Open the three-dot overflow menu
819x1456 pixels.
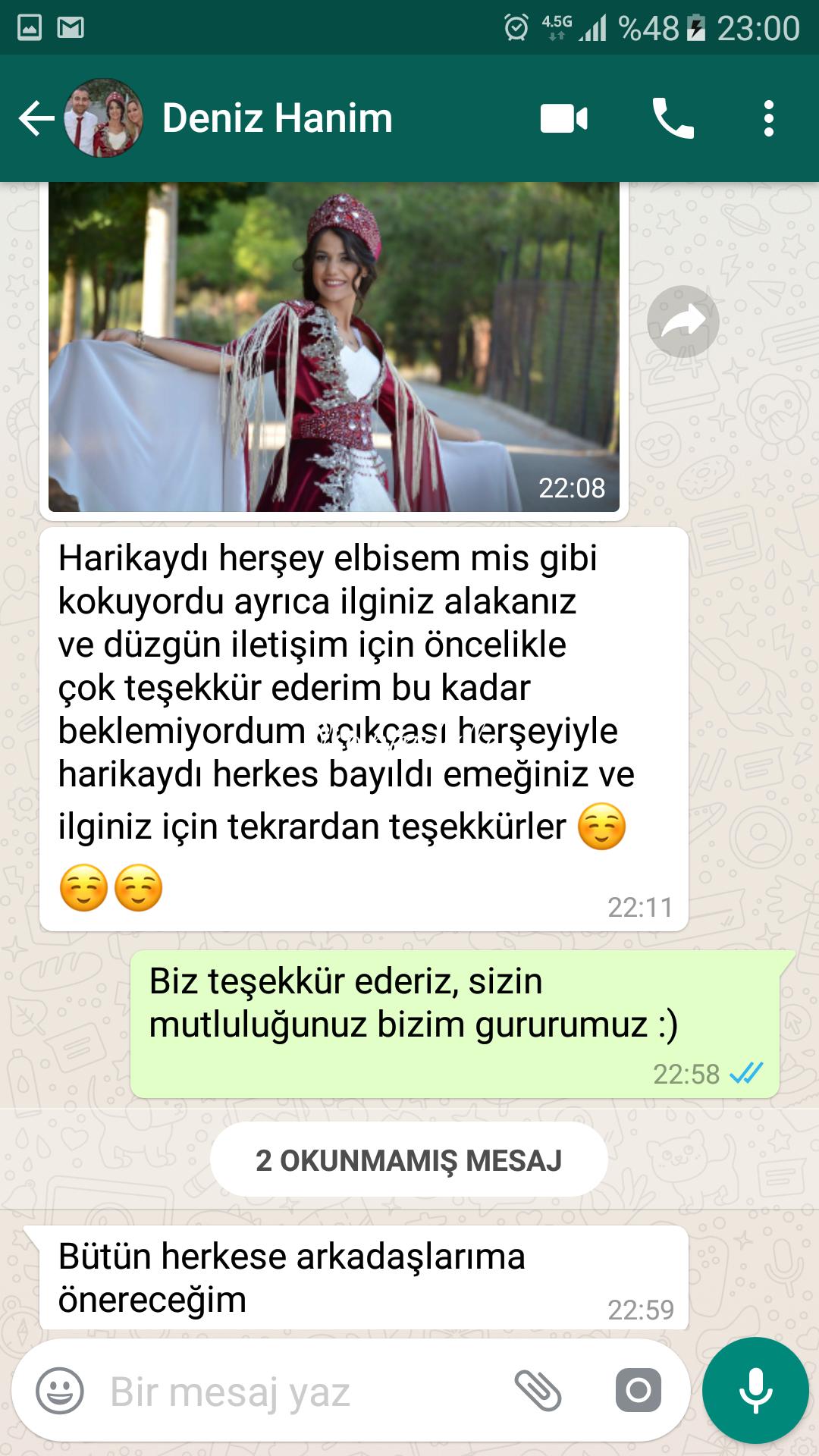pos(769,118)
